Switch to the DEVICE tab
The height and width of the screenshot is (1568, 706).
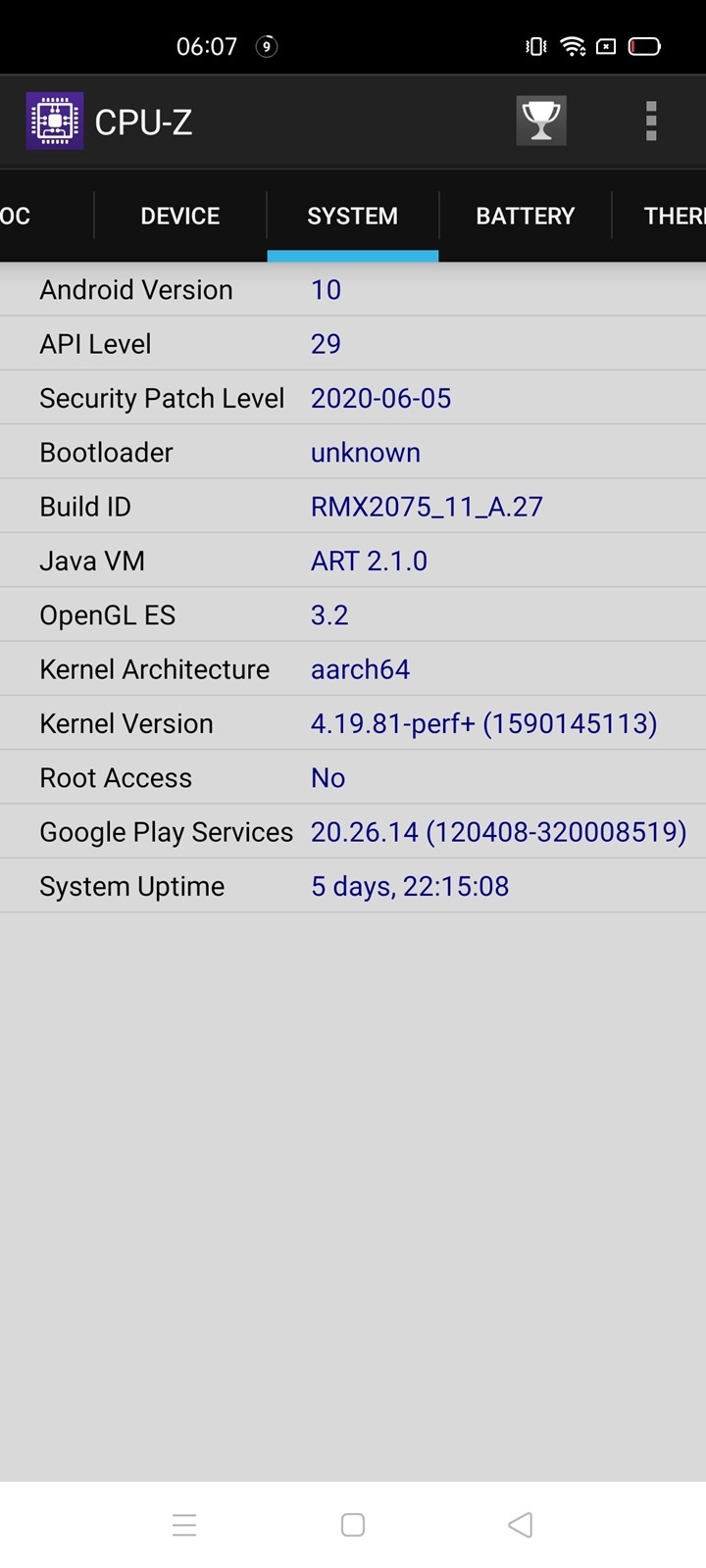coord(179,216)
